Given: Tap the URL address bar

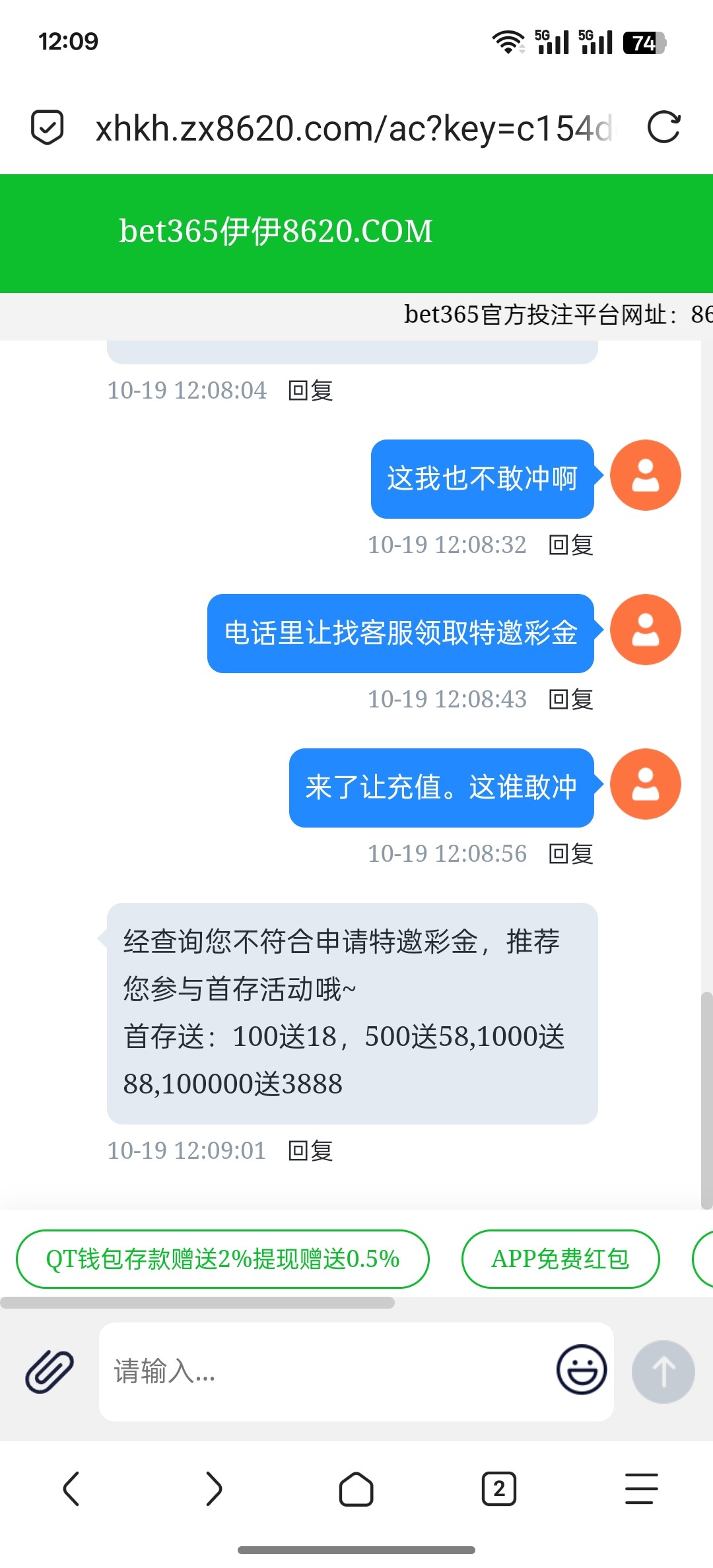Looking at the screenshot, I should pyautogui.click(x=353, y=128).
